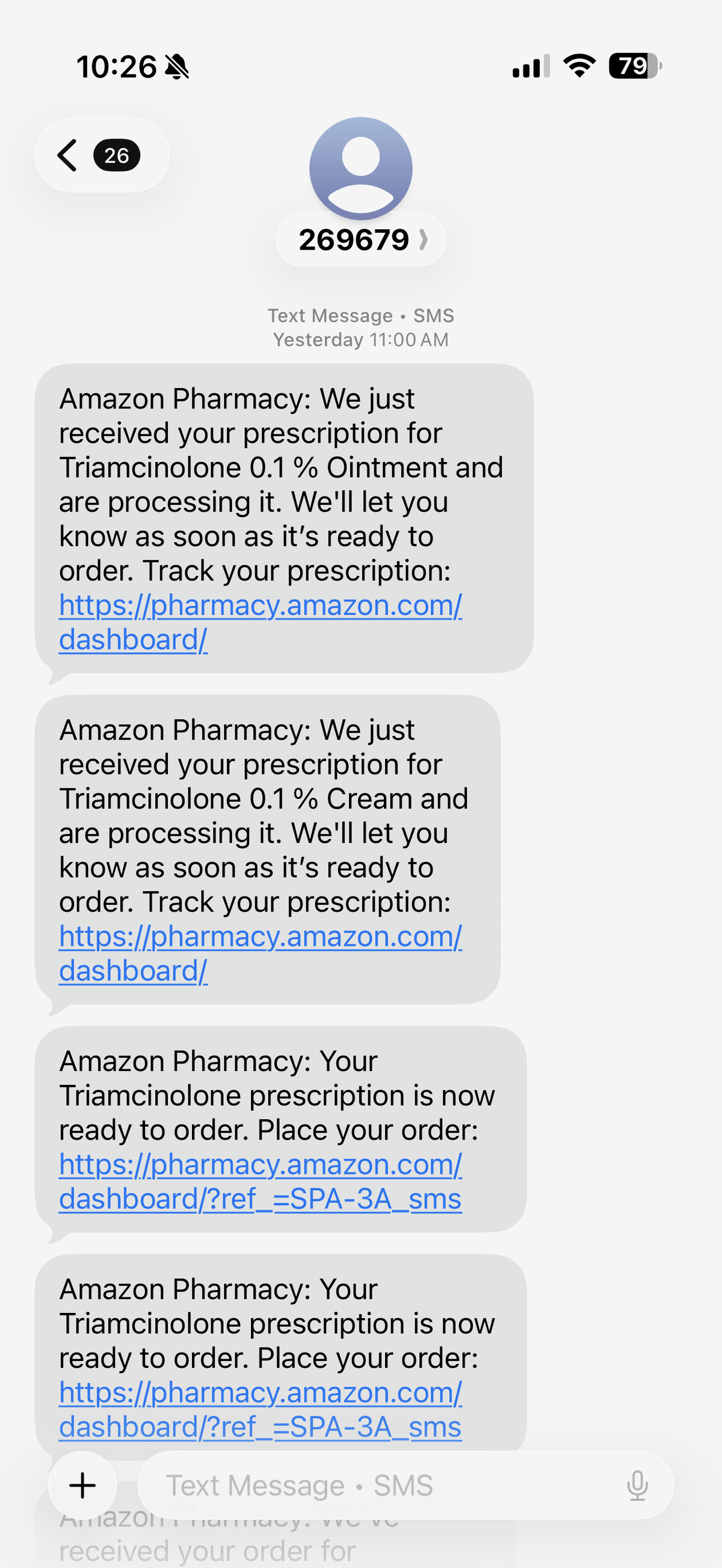Open the second 'ready to order' SPA-3A_sms link
This screenshot has height=1568, width=722.
tap(260, 1410)
